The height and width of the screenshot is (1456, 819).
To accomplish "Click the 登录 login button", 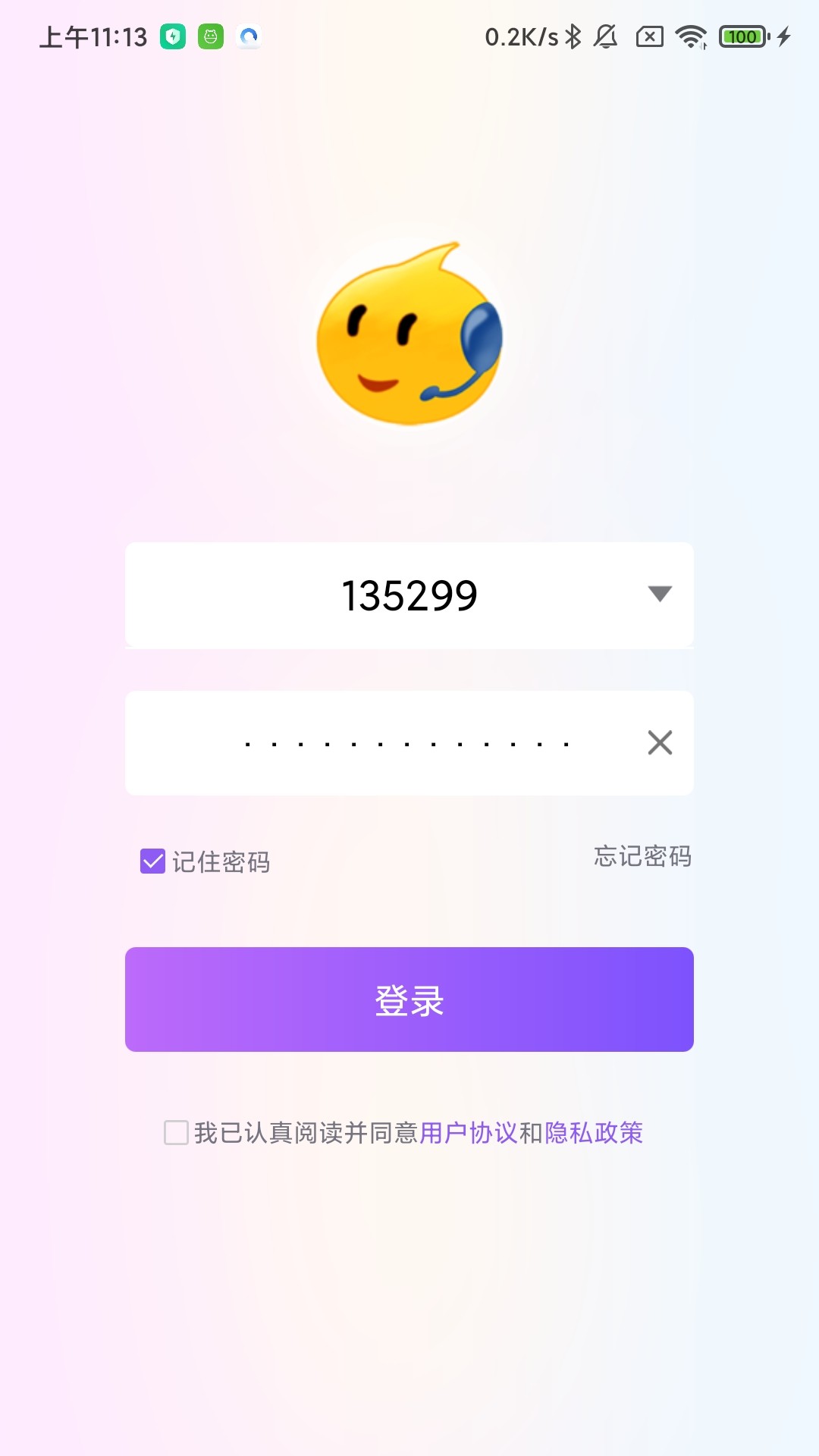I will tap(409, 999).
